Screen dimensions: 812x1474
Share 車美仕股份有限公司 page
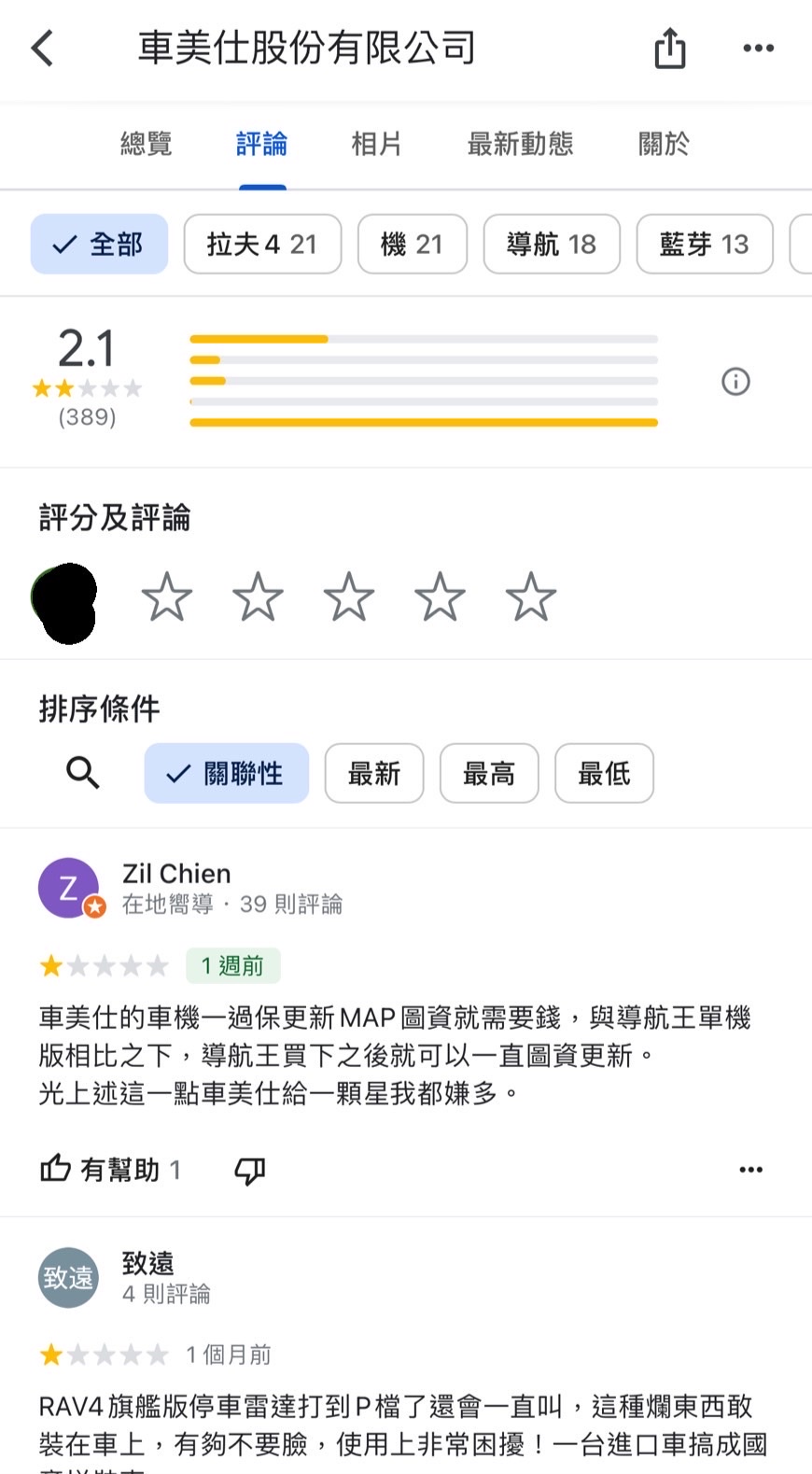(669, 49)
